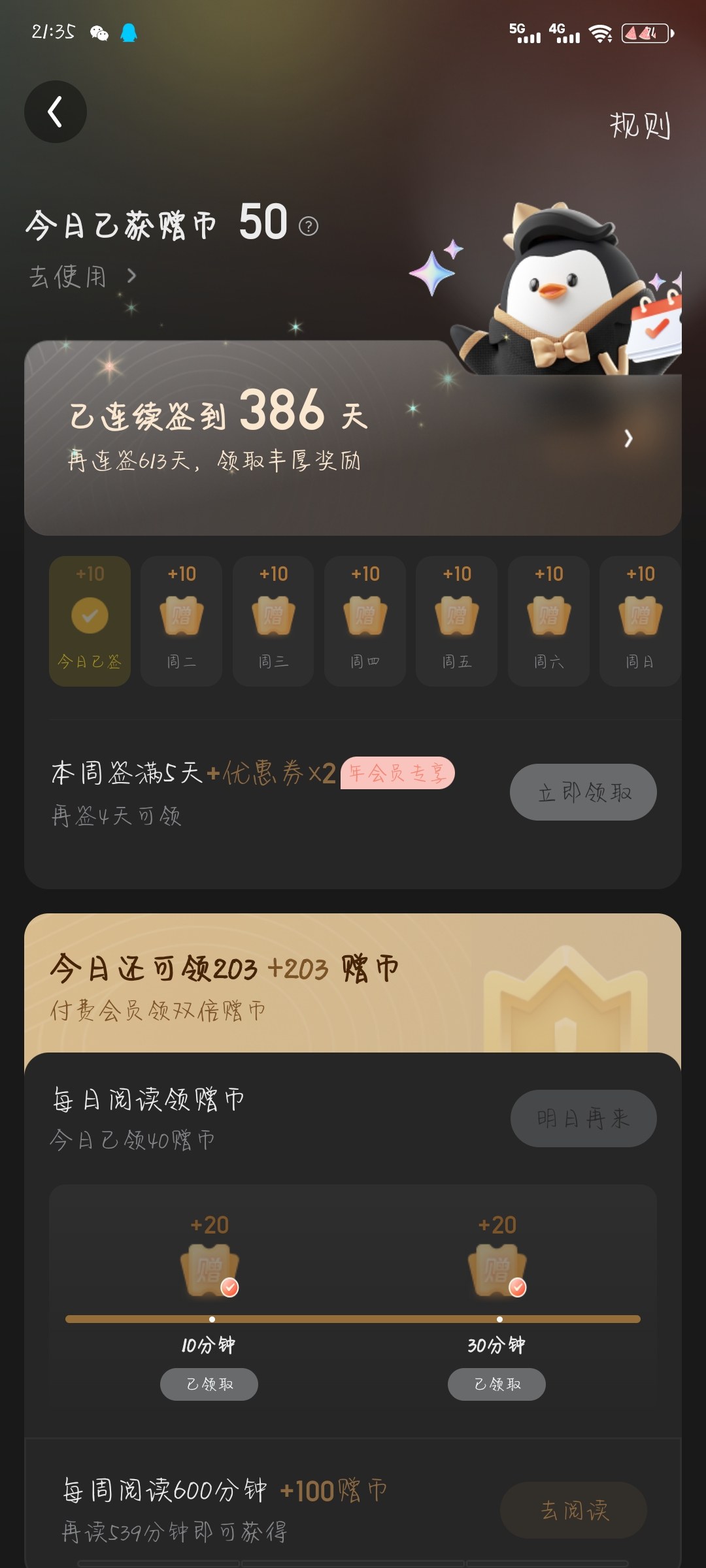Tap the question mark beside 50
The height and width of the screenshot is (1568, 706).
pyautogui.click(x=309, y=226)
